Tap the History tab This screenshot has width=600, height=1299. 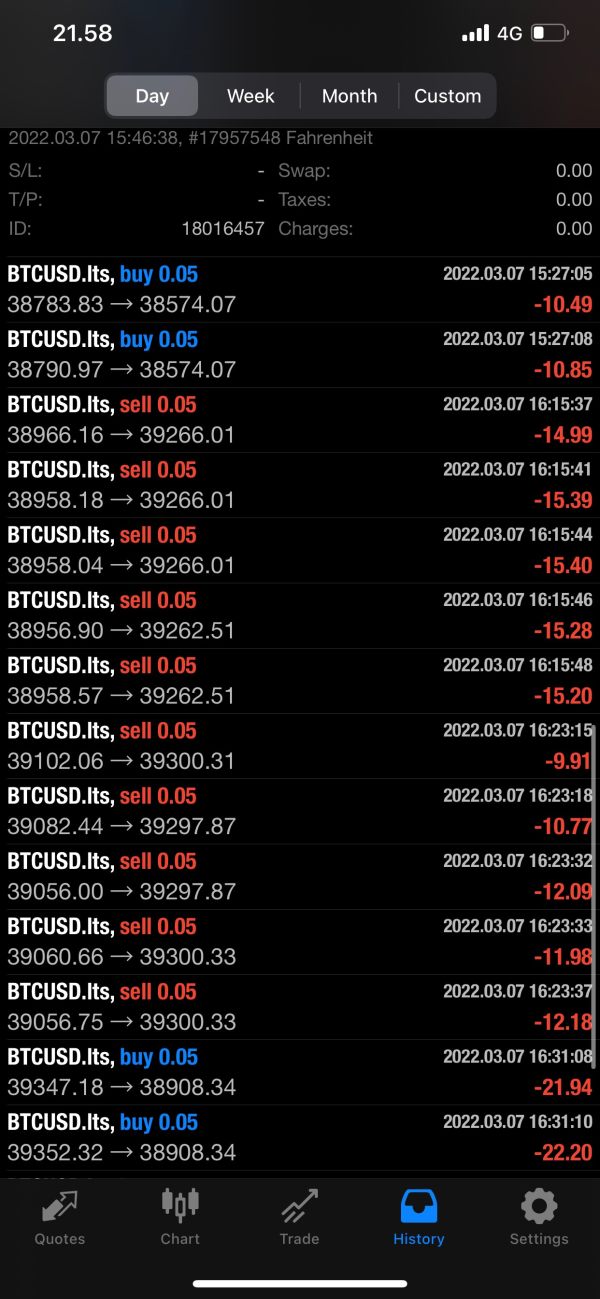click(x=419, y=1218)
